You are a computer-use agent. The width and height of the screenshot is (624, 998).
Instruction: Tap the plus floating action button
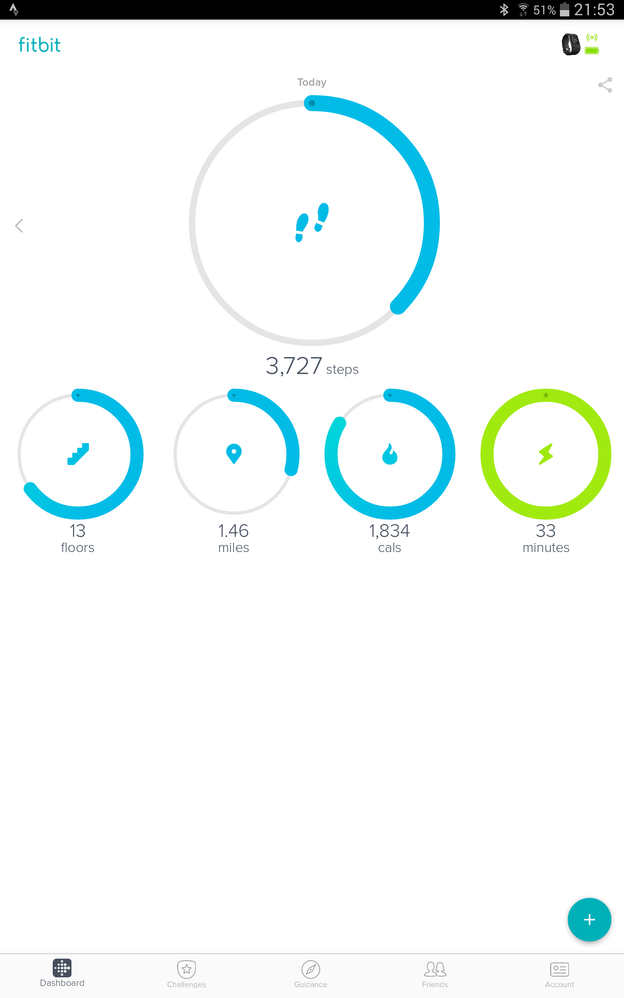(589, 920)
